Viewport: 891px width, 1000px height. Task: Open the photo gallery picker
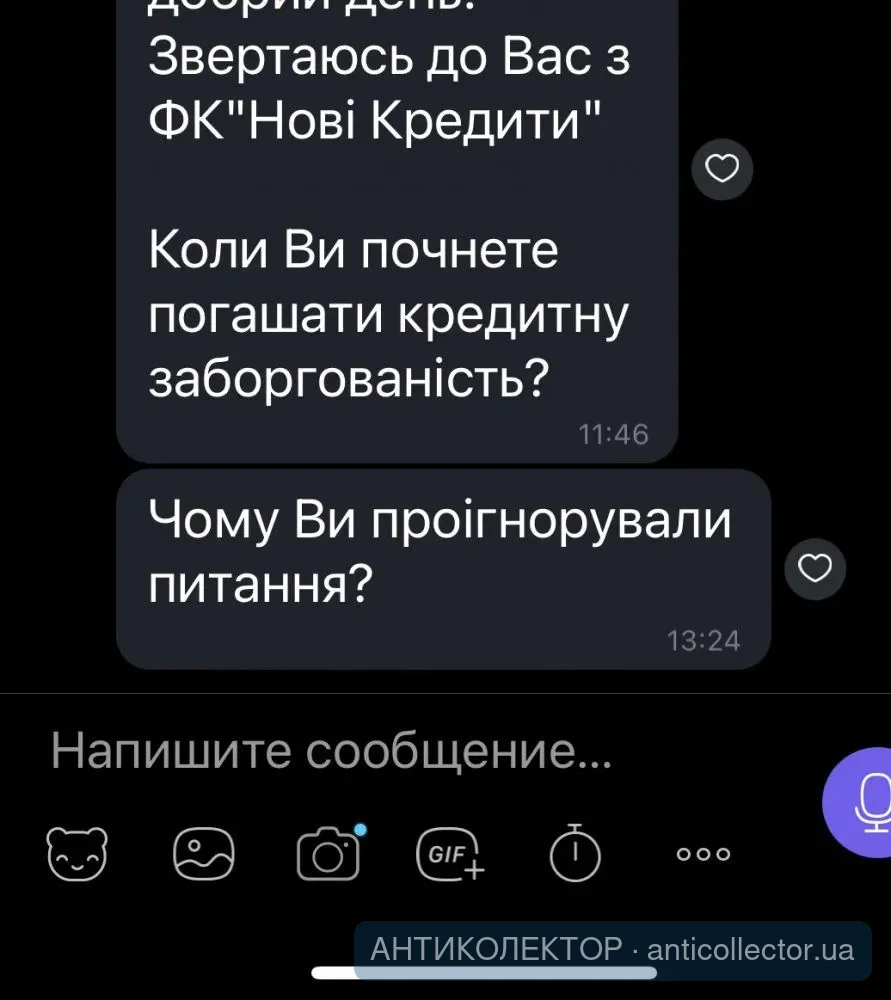pos(204,853)
